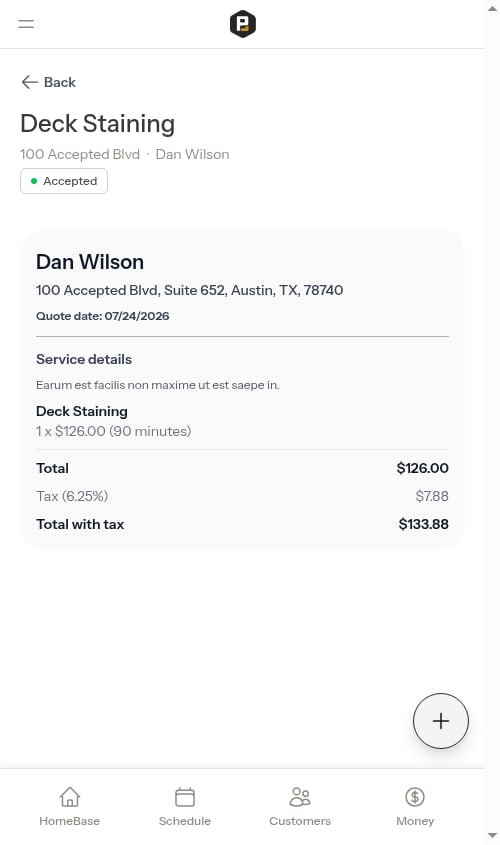Tap the plus floating action button
500x845 pixels.
pyautogui.click(x=441, y=721)
